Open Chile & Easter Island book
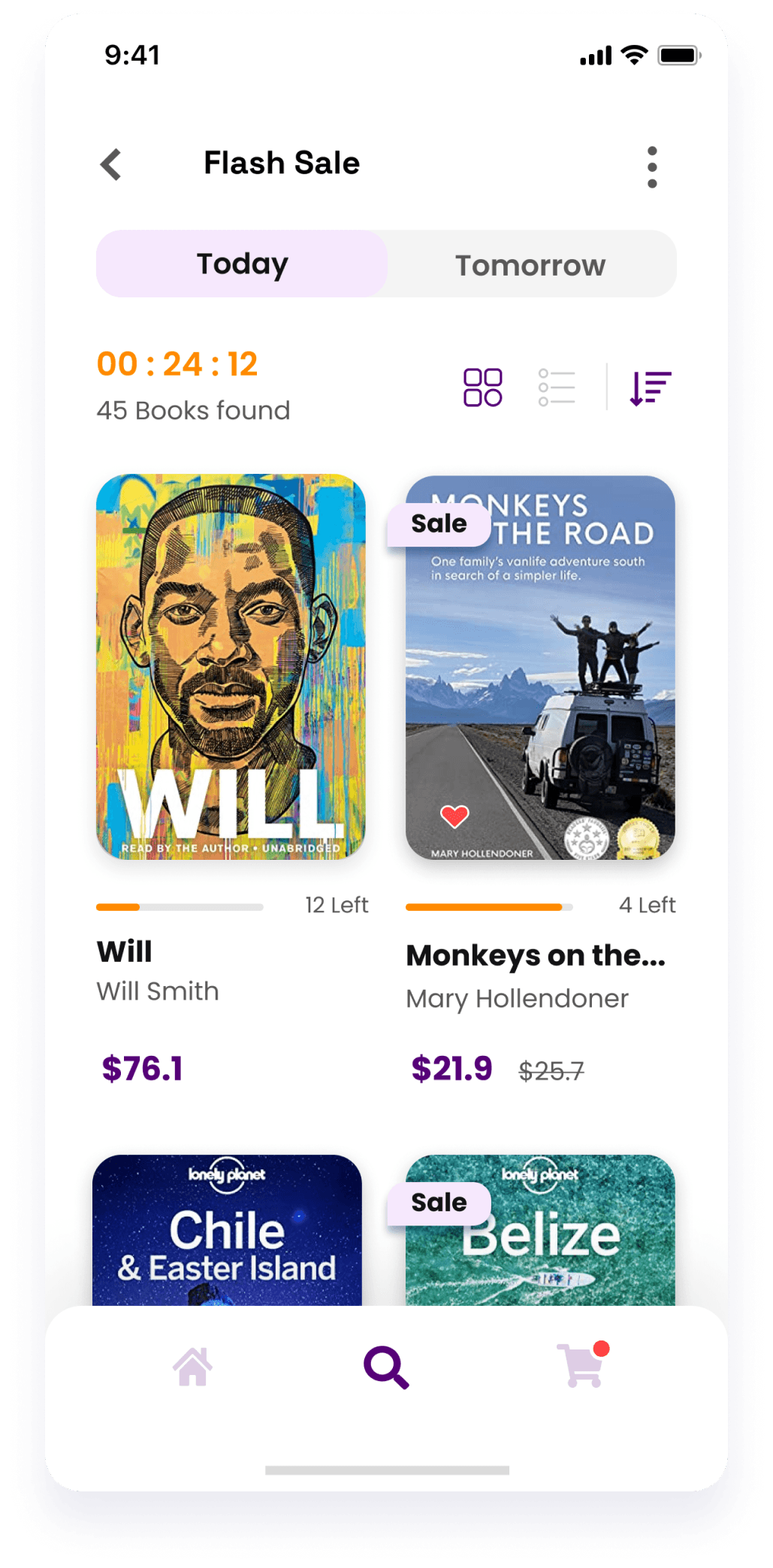This screenshot has height=1568, width=773. [x=227, y=1232]
